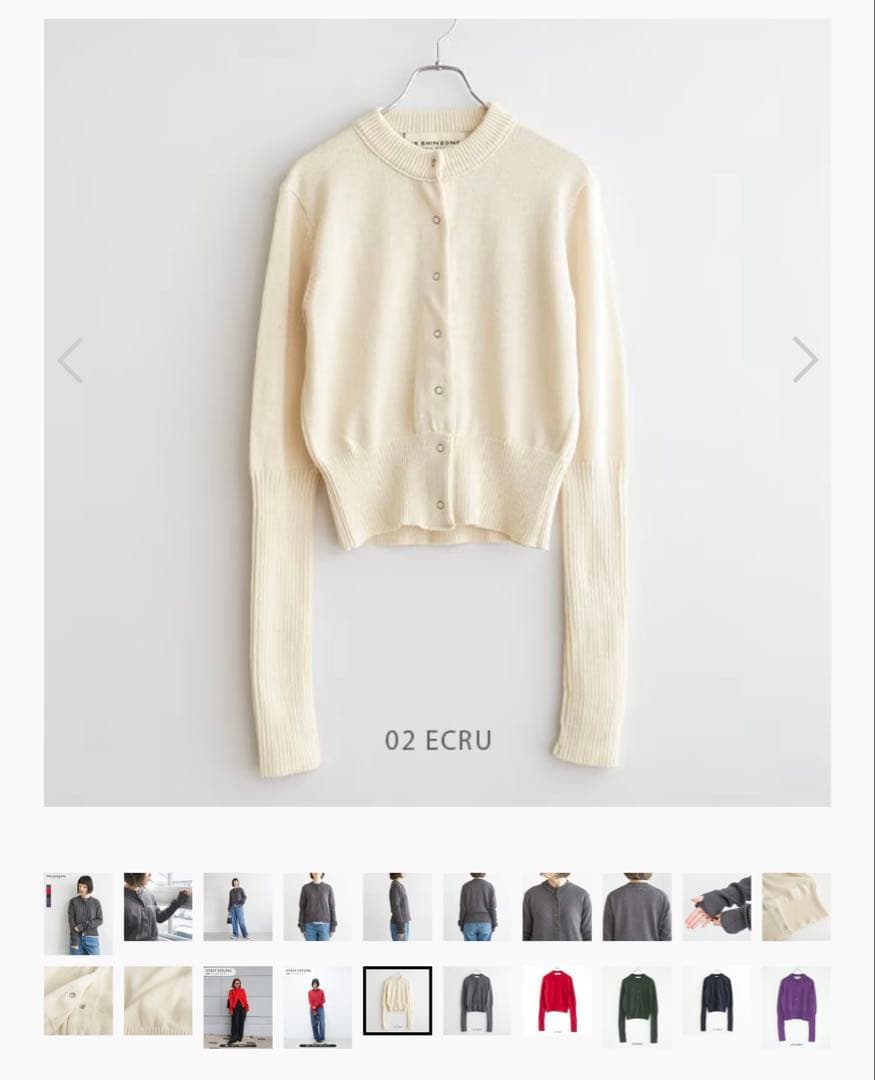Open the ecru ribbed cuff detail thumbnail
This screenshot has width=875, height=1080.
click(x=796, y=907)
